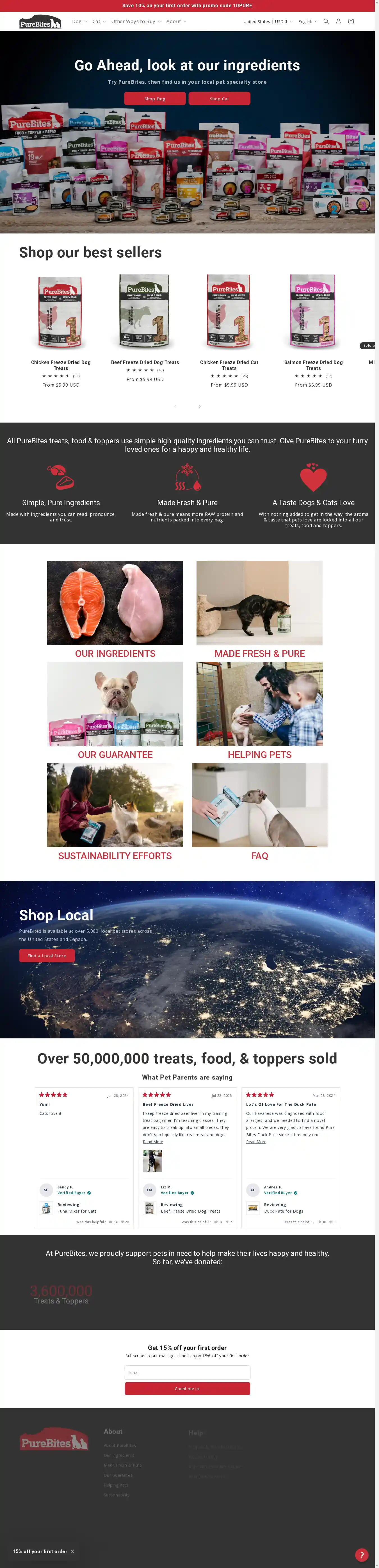Change the English language dropdown

(x=308, y=21)
